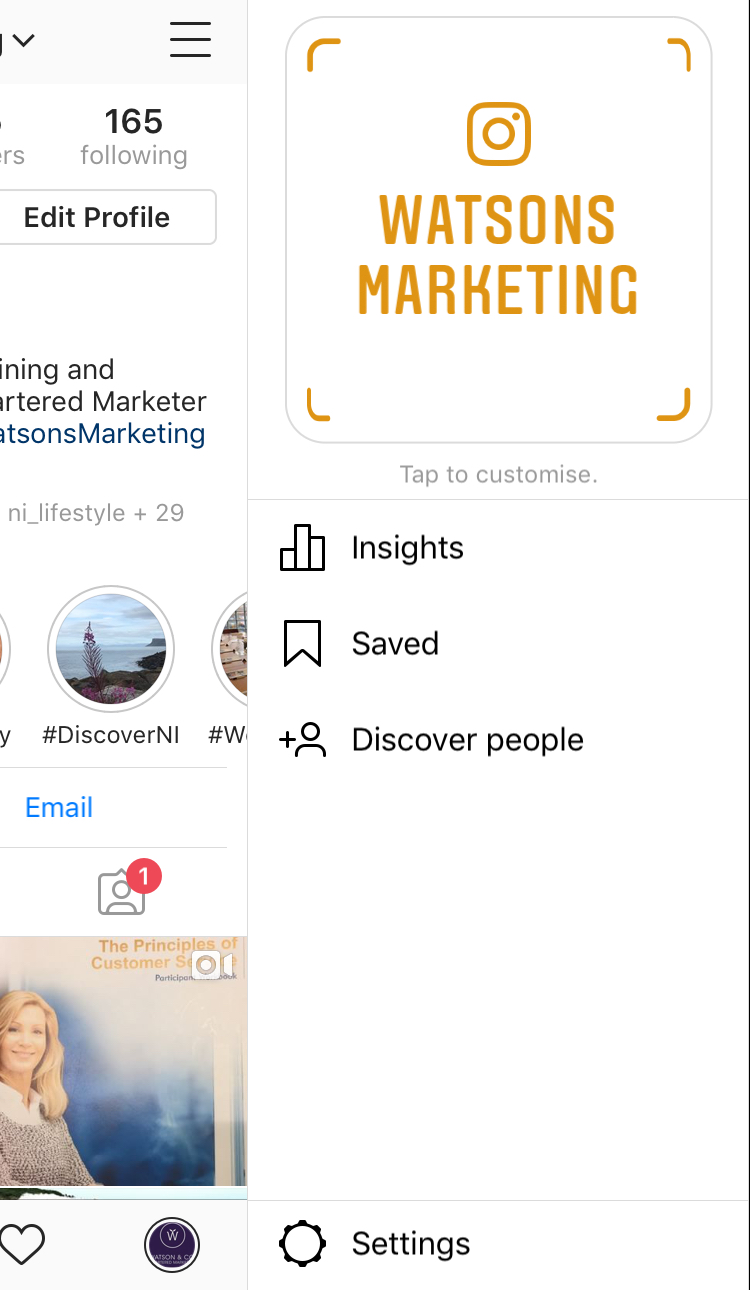Viewport: 750px width, 1290px height.
Task: Open Saved posts
Action: coord(499,643)
